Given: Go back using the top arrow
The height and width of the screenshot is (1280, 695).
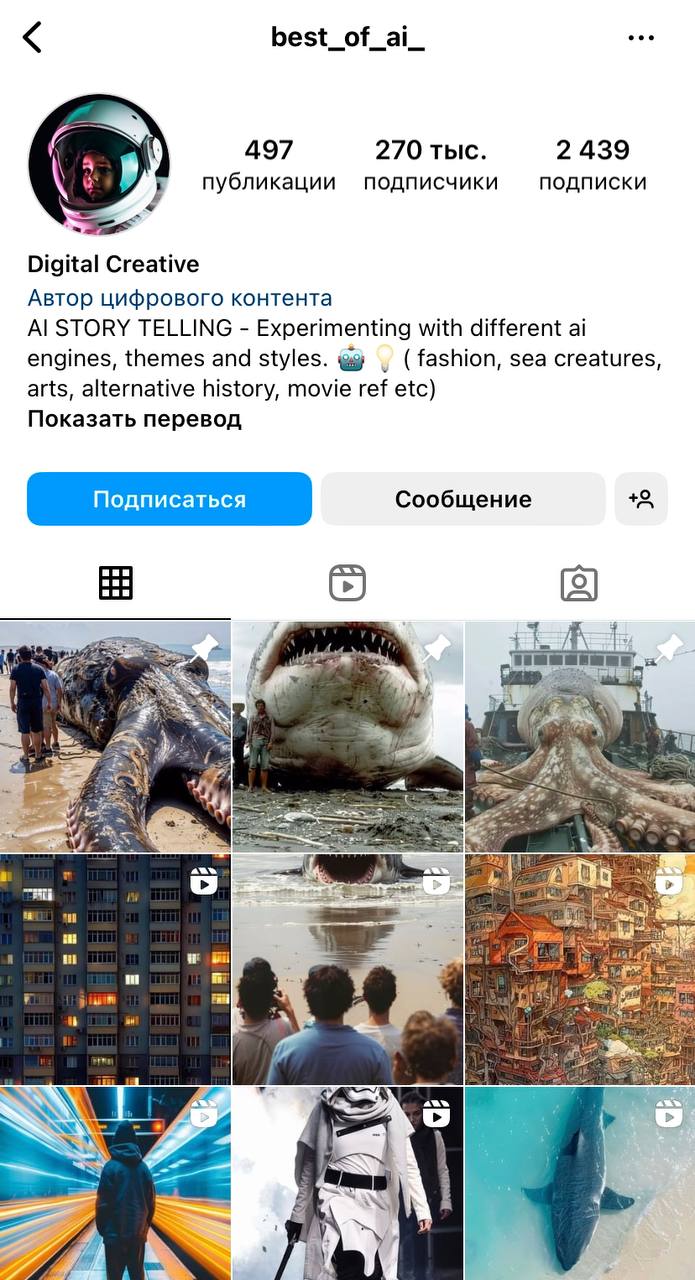Looking at the screenshot, I should (33, 38).
